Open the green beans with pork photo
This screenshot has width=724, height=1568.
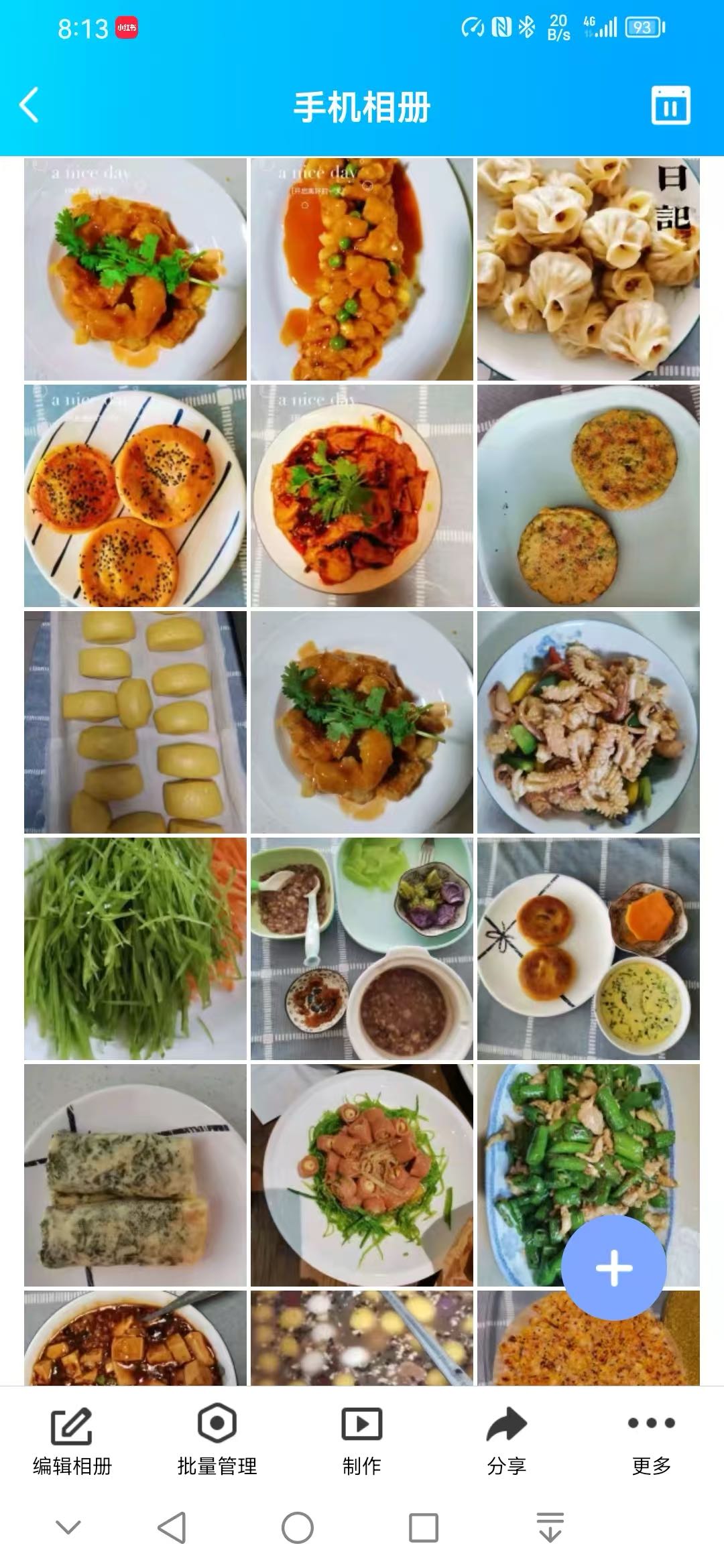[589, 1175]
